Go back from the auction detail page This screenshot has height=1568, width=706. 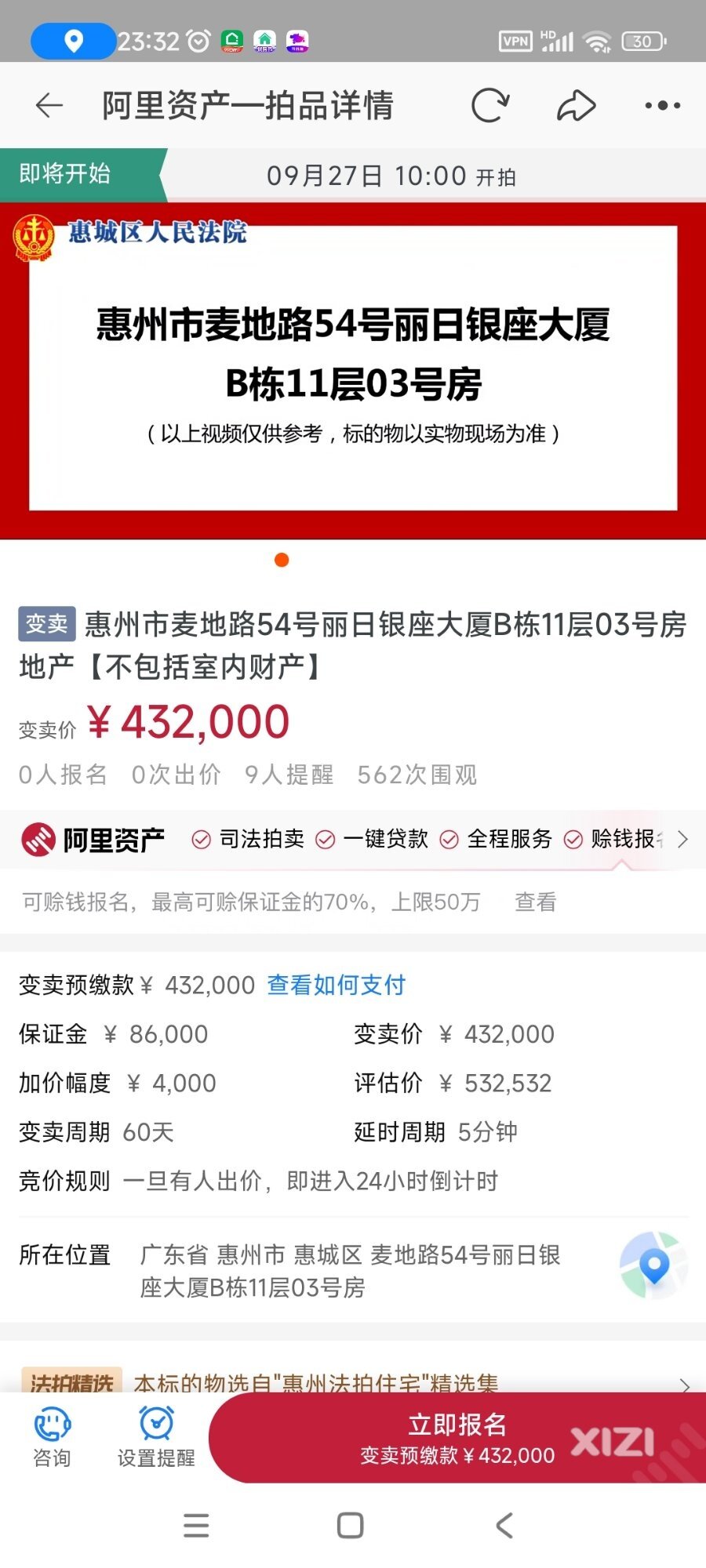click(x=49, y=105)
